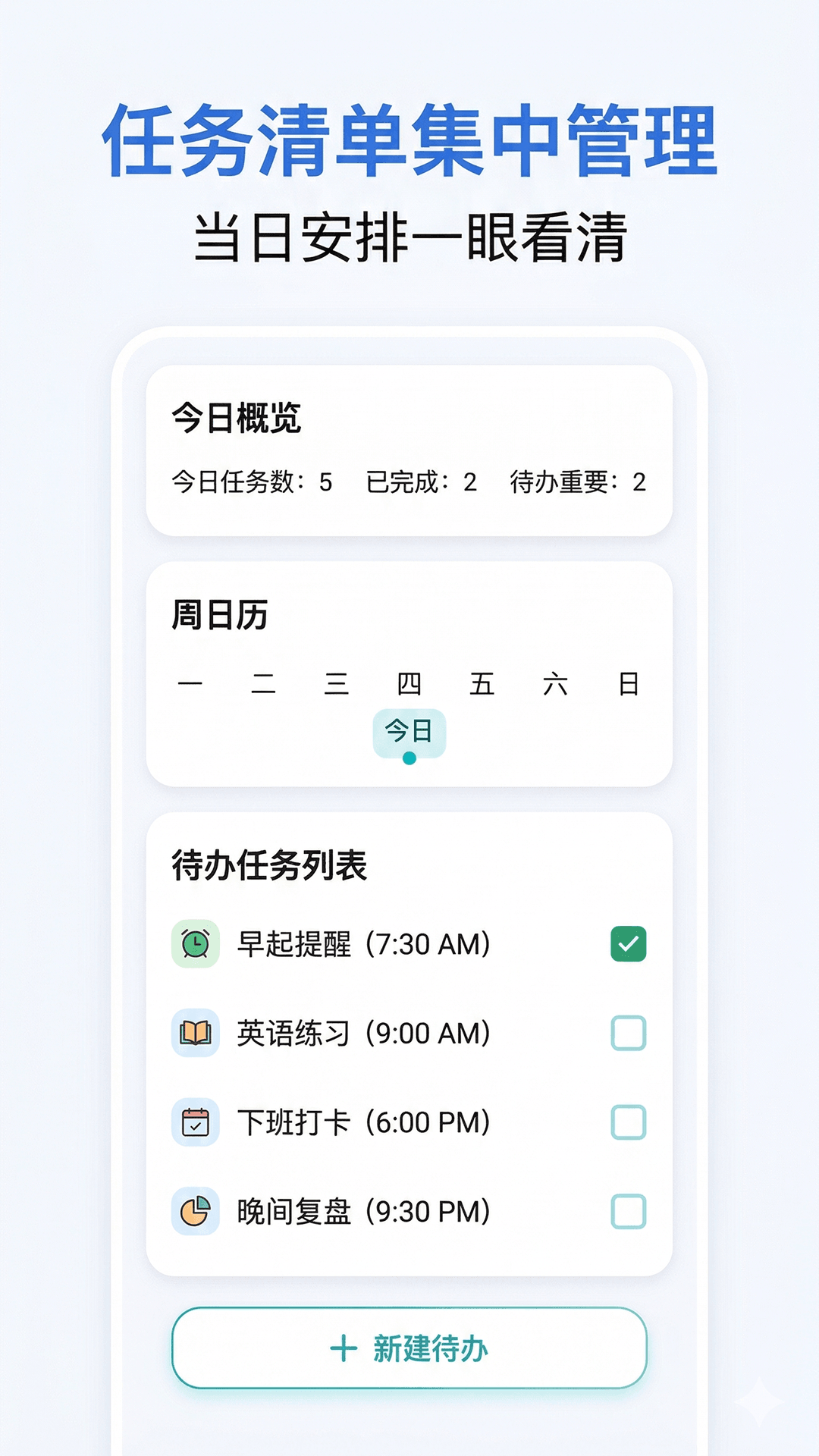The width and height of the screenshot is (819, 1456).
Task: Uncheck the completed 早起提醒 task
Action: coord(628,945)
